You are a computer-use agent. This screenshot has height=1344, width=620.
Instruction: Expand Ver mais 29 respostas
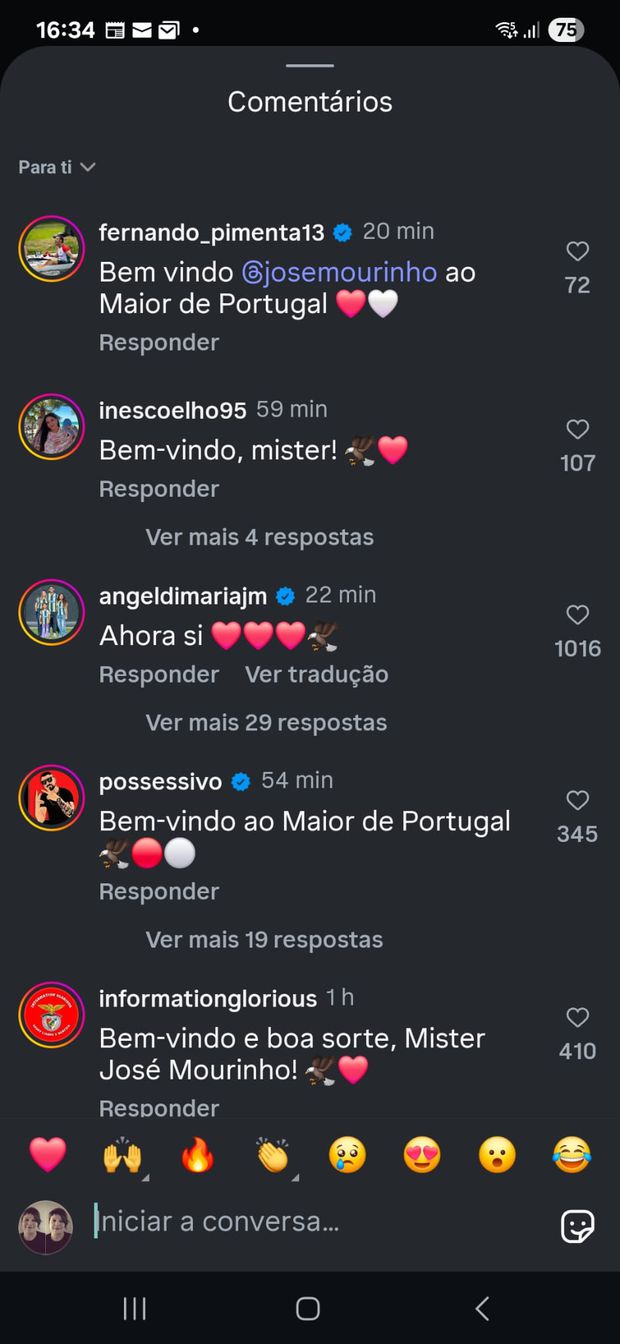tap(266, 722)
